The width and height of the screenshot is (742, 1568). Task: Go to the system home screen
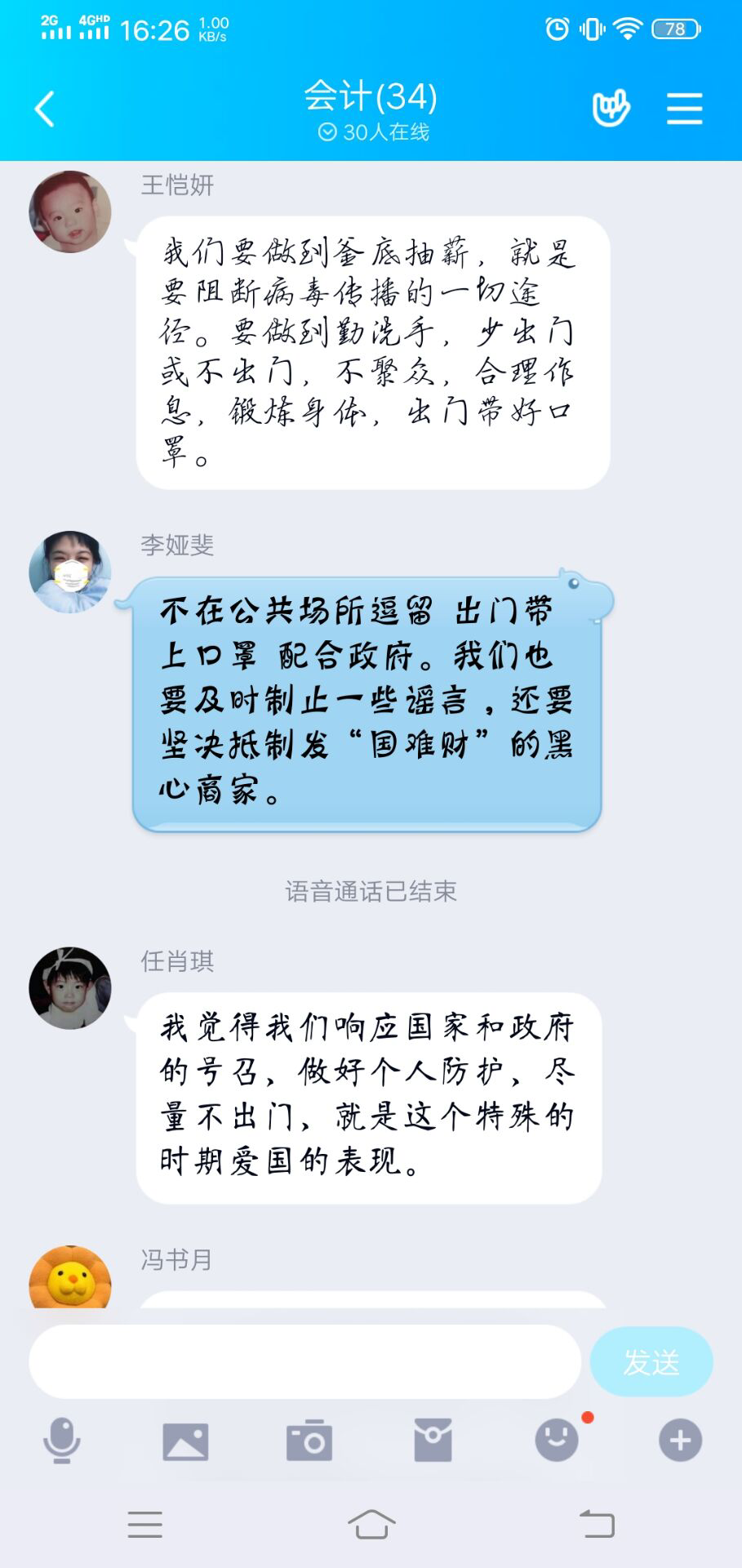371,1524
